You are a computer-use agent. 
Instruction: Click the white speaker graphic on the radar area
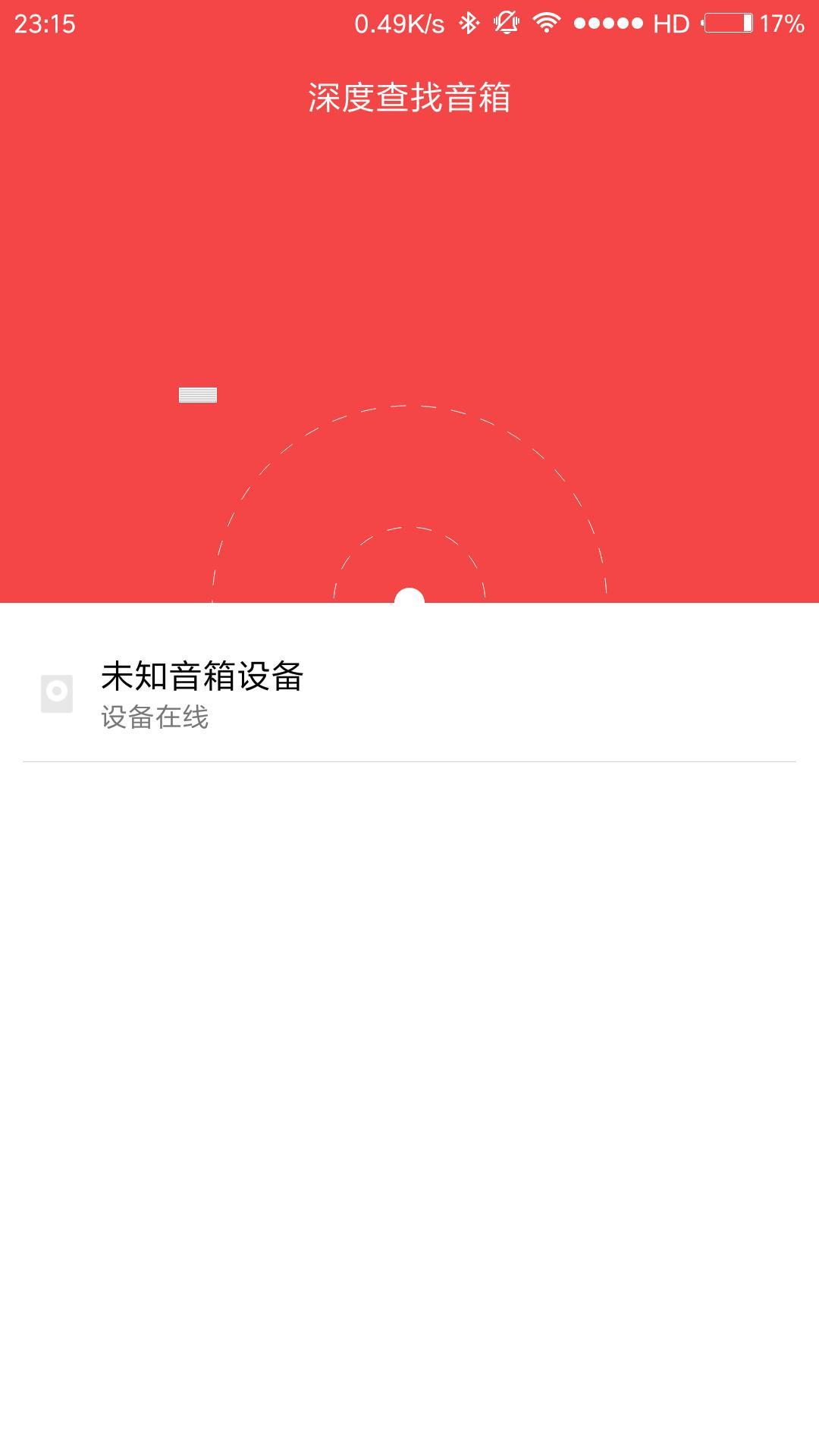tap(198, 394)
